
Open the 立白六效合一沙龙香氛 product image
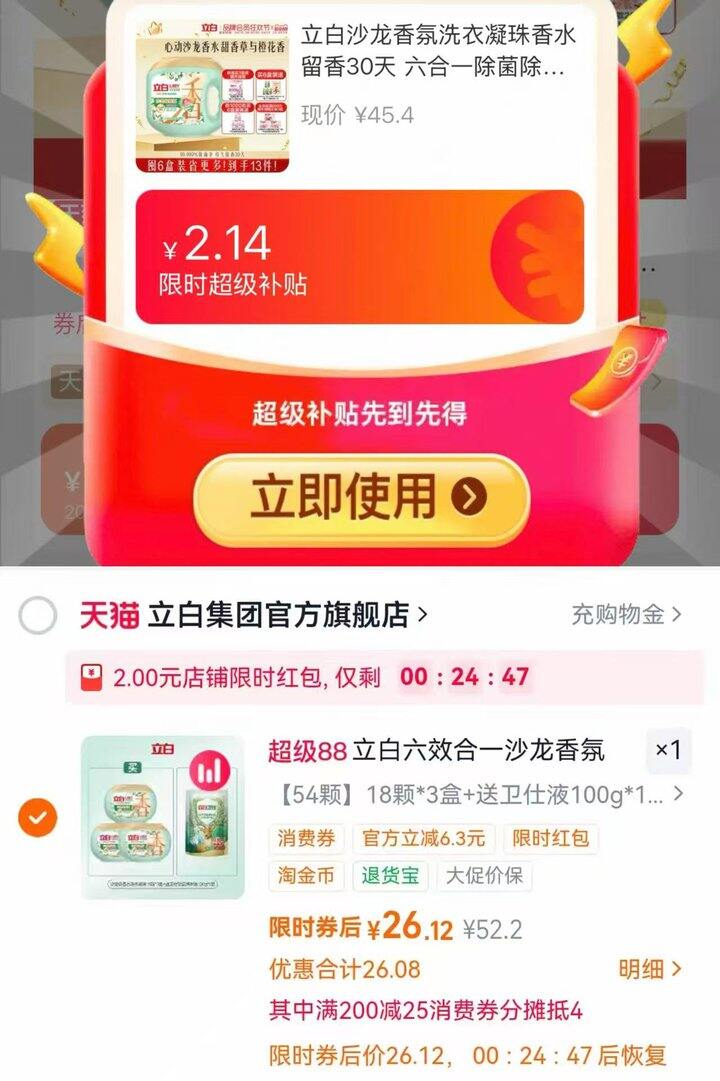[x=162, y=816]
